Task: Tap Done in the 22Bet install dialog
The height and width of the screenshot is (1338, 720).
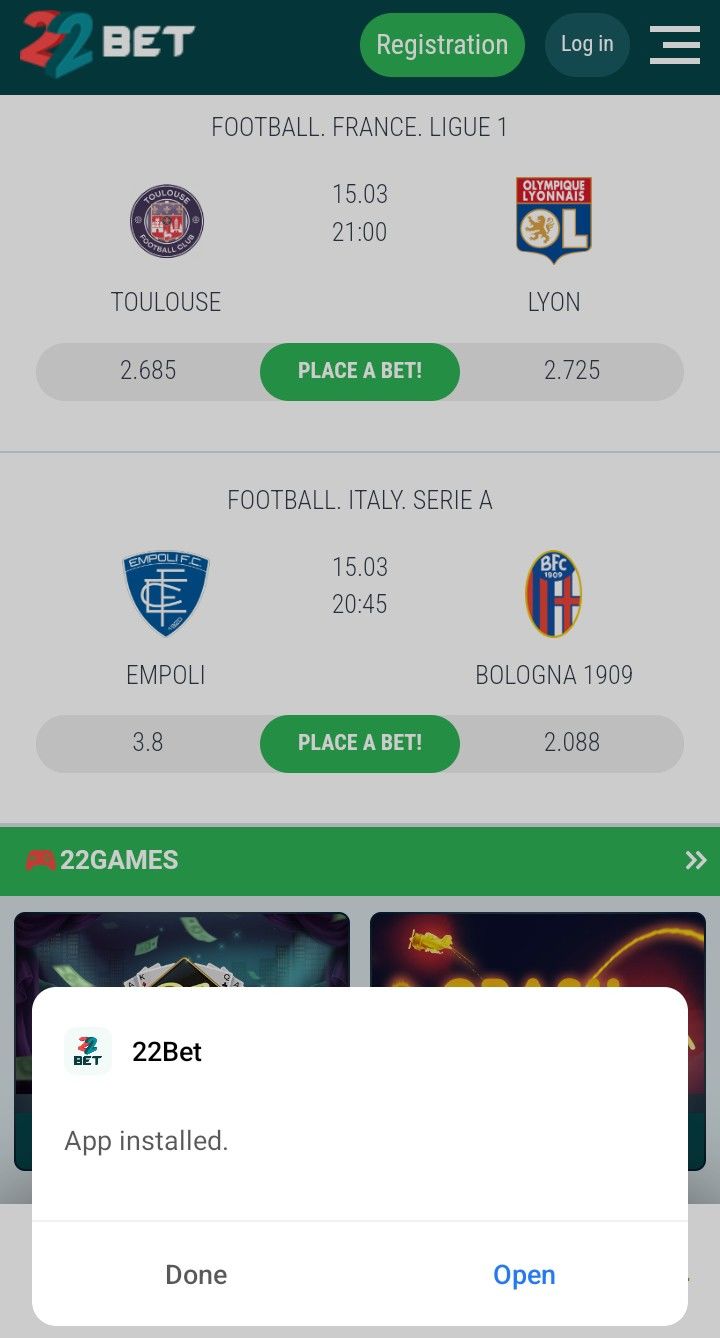Action: [196, 1274]
